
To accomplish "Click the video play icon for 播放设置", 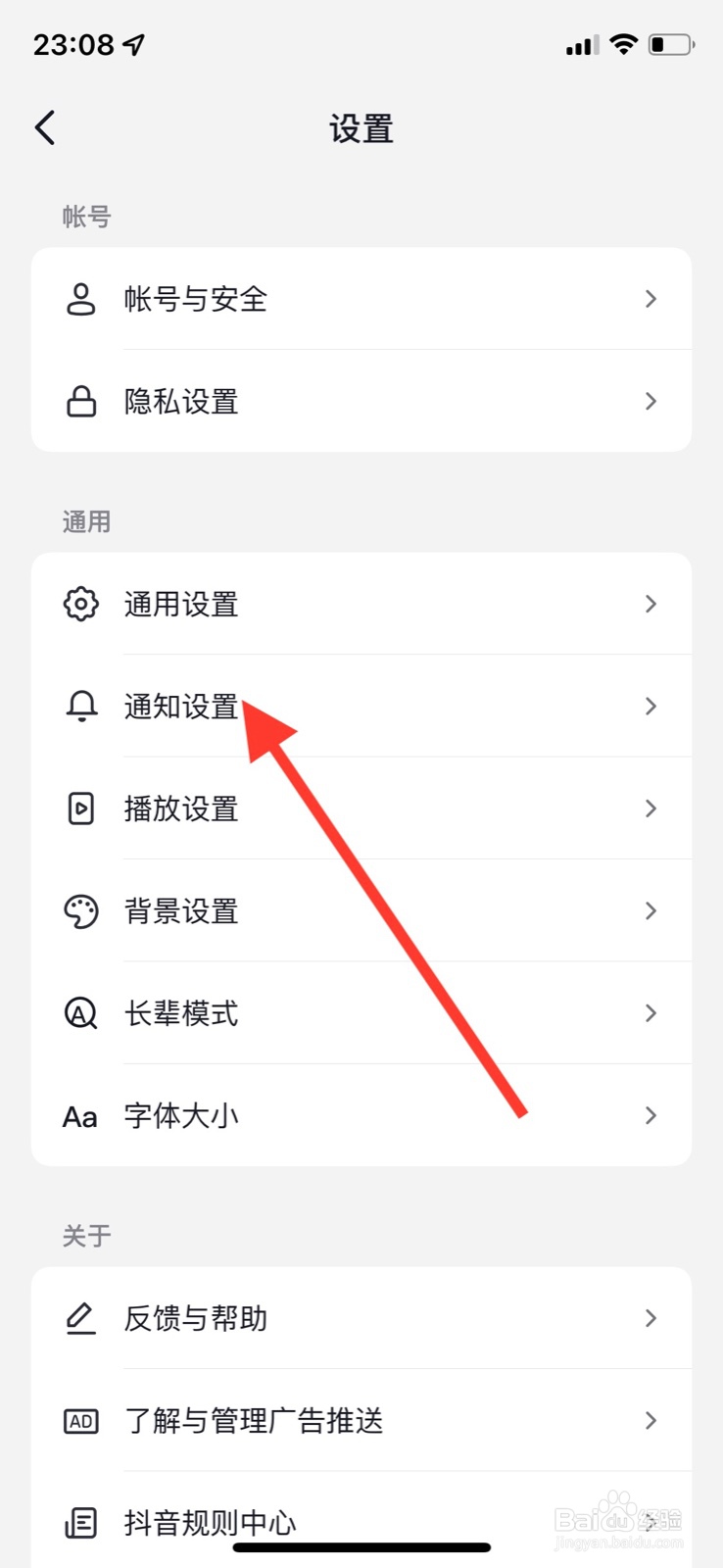I will [x=80, y=808].
